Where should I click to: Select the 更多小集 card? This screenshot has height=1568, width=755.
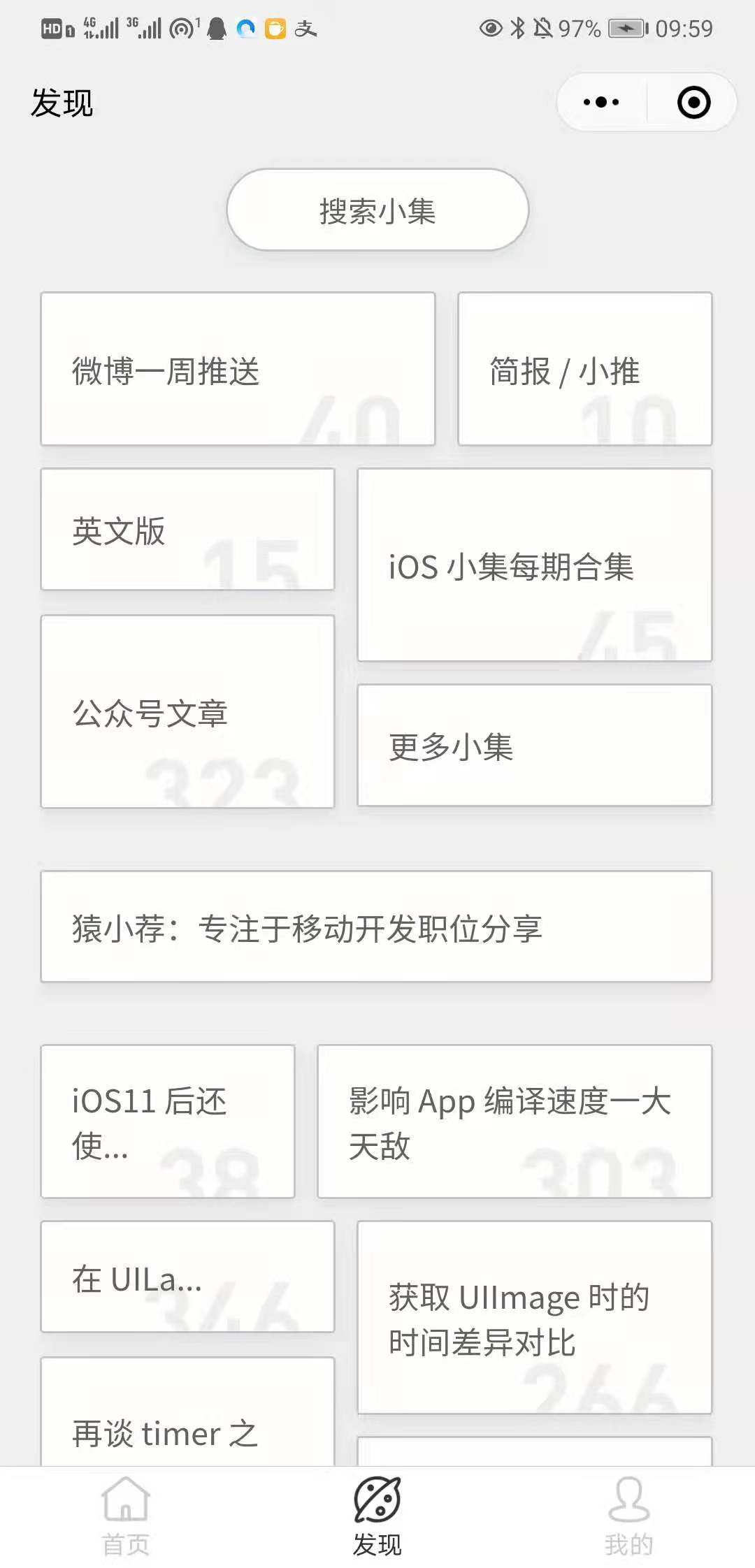(x=534, y=745)
